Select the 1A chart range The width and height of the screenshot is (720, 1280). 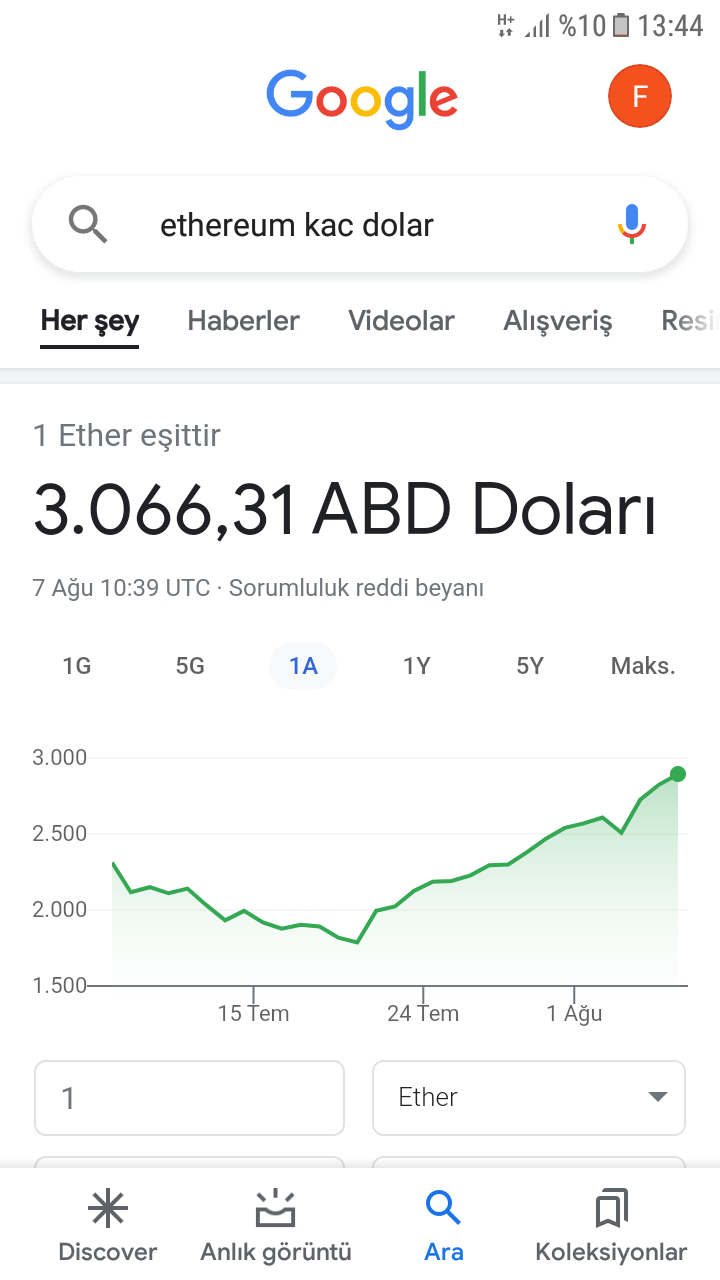tap(303, 666)
